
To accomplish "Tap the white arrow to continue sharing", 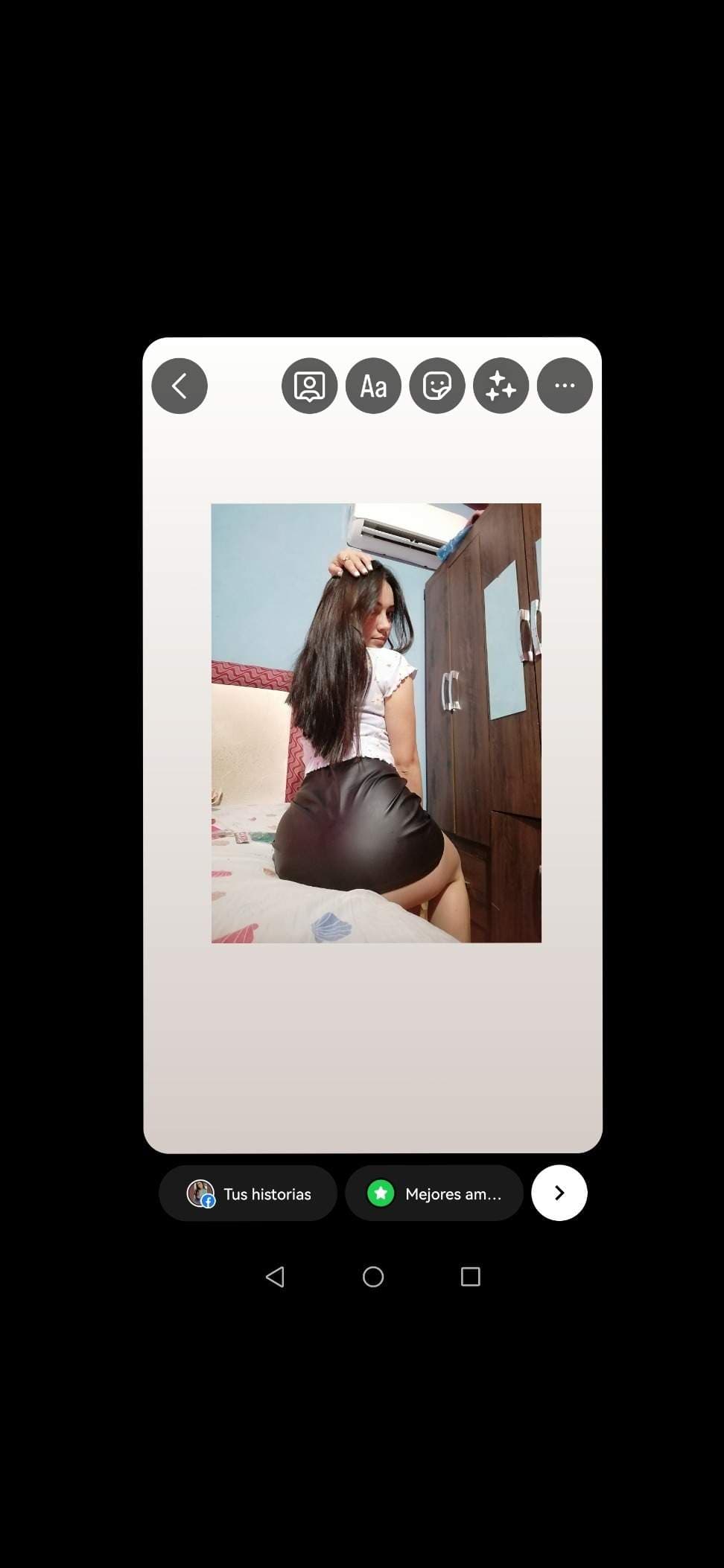I will point(559,1193).
